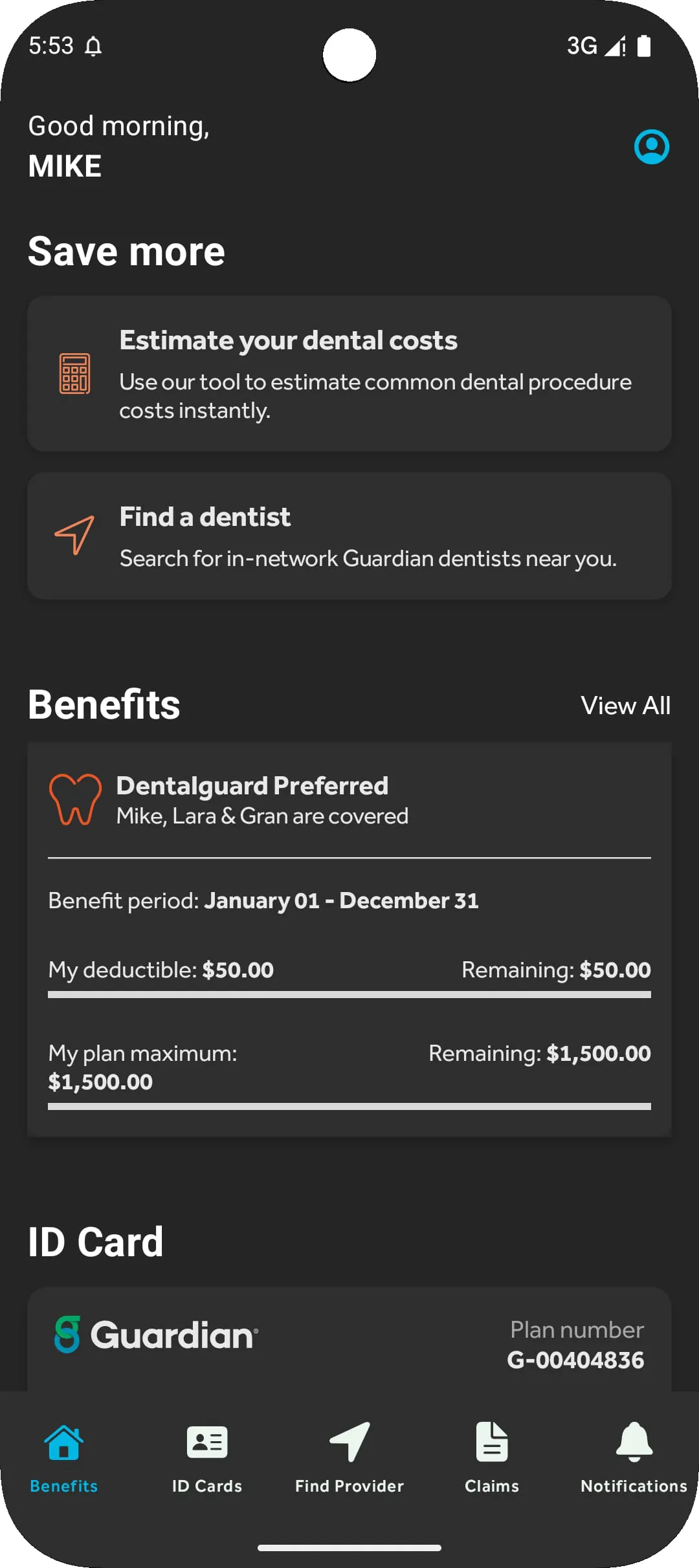Image resolution: width=699 pixels, height=1568 pixels.
Task: Open the battery indicator in the status bar
Action: [x=645, y=45]
